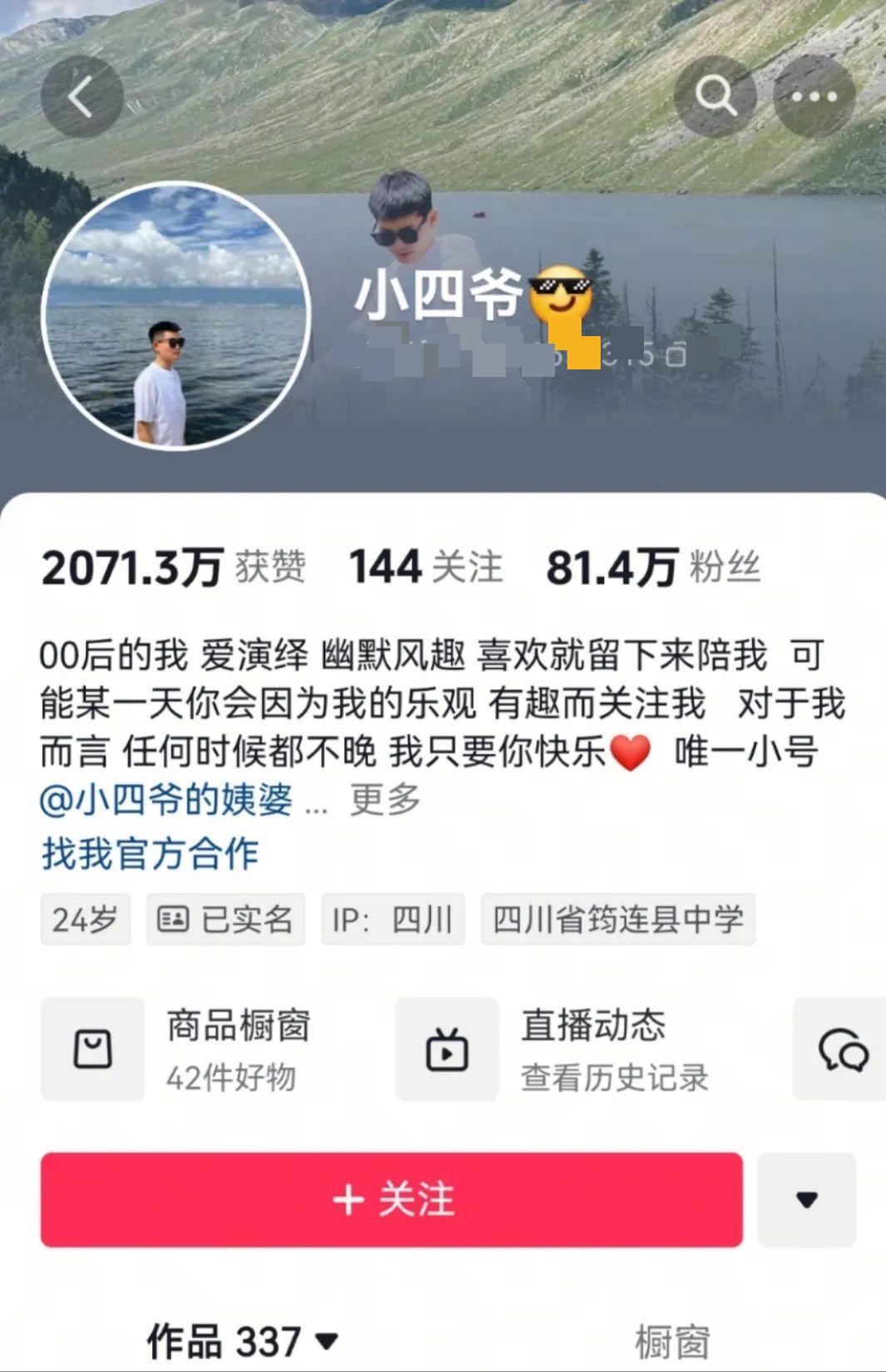Open the mentioned account @小四爷的姨婆

point(166,800)
